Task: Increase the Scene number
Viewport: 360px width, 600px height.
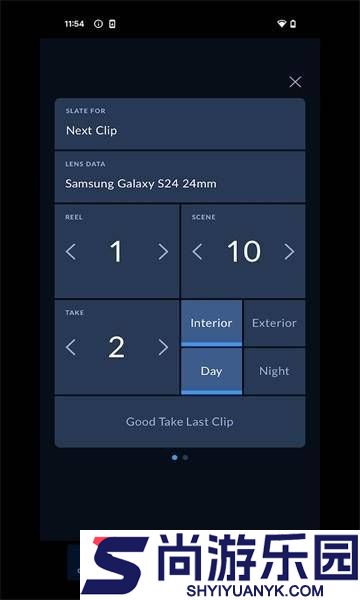Action: pyautogui.click(x=290, y=252)
